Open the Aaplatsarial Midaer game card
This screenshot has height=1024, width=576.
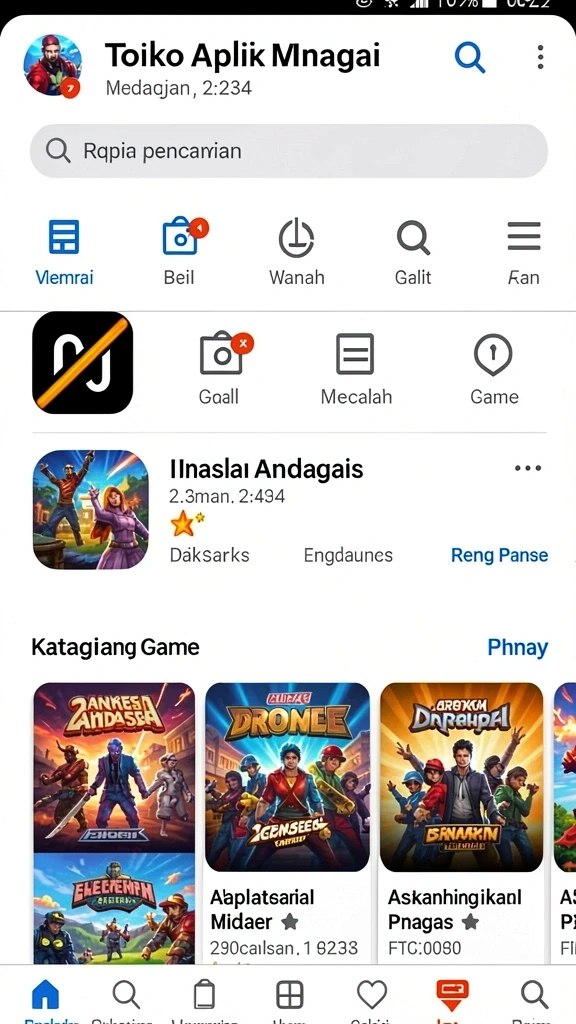[x=287, y=823]
